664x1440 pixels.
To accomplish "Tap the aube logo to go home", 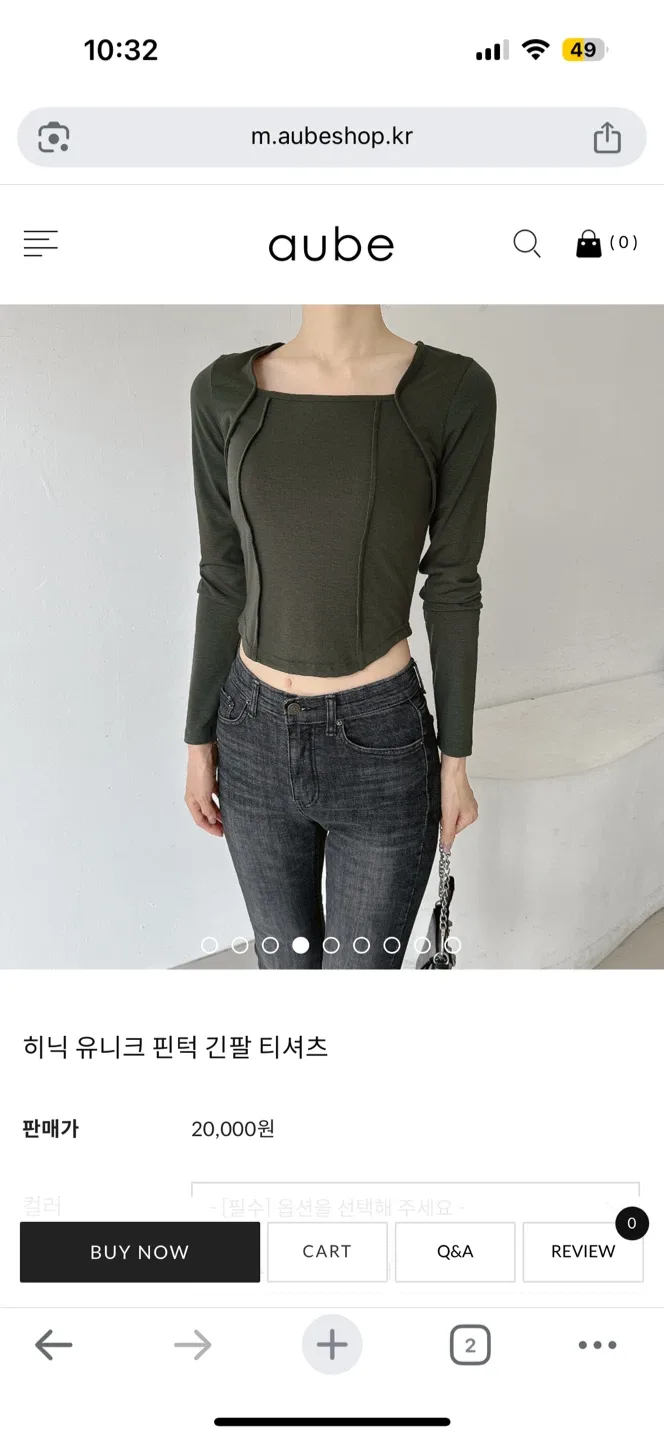I will 331,245.
